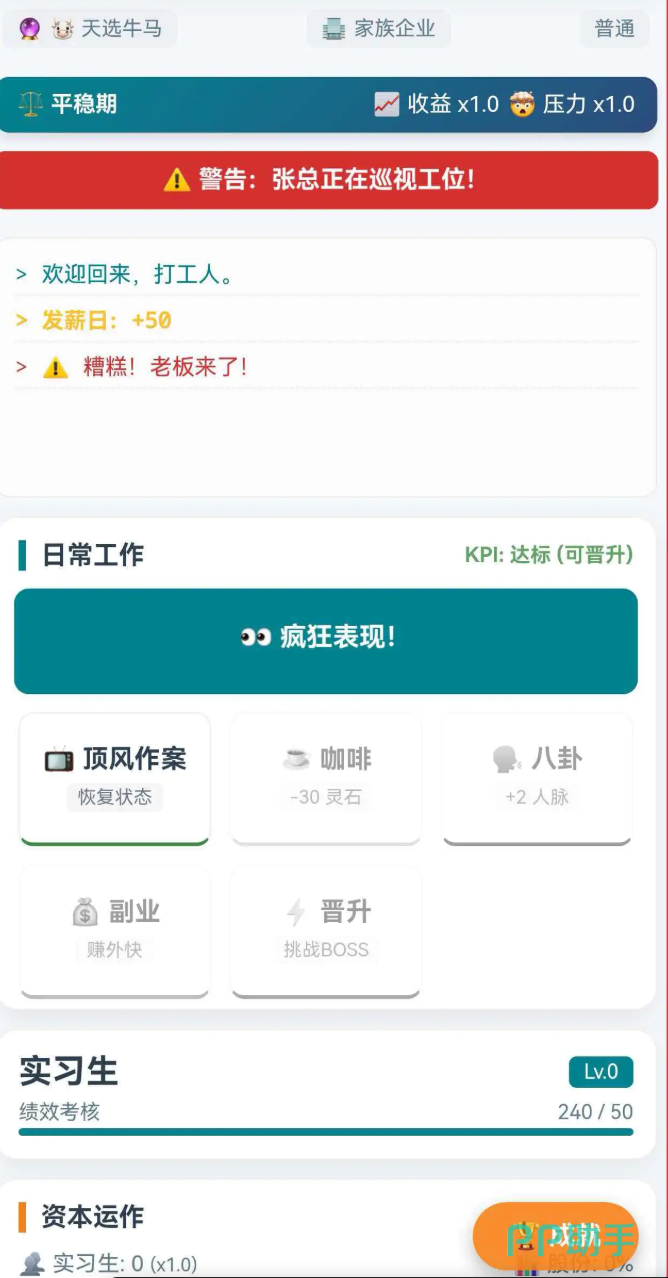Screen dimensions: 668x1278
Task: Select the 顶风作案 action card
Action: [x=115, y=777]
